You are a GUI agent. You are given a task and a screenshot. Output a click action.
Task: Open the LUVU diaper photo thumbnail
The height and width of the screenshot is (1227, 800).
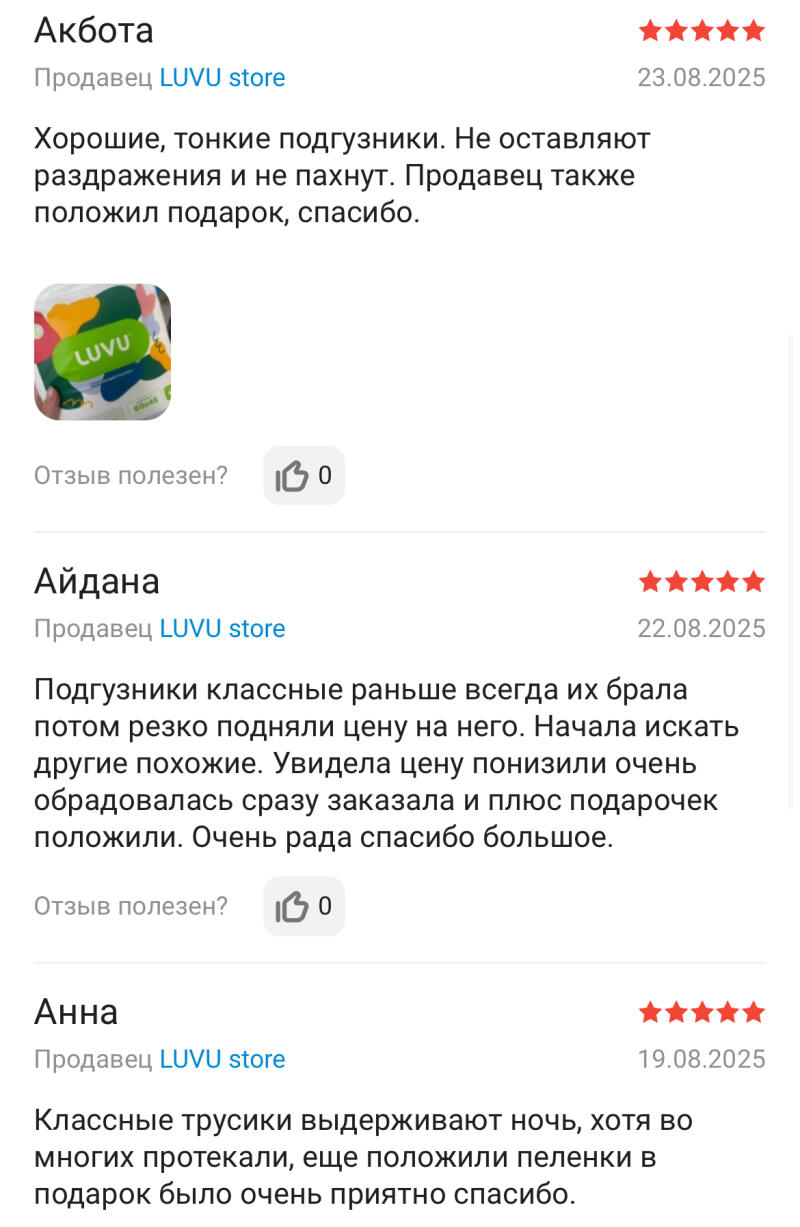pos(102,352)
